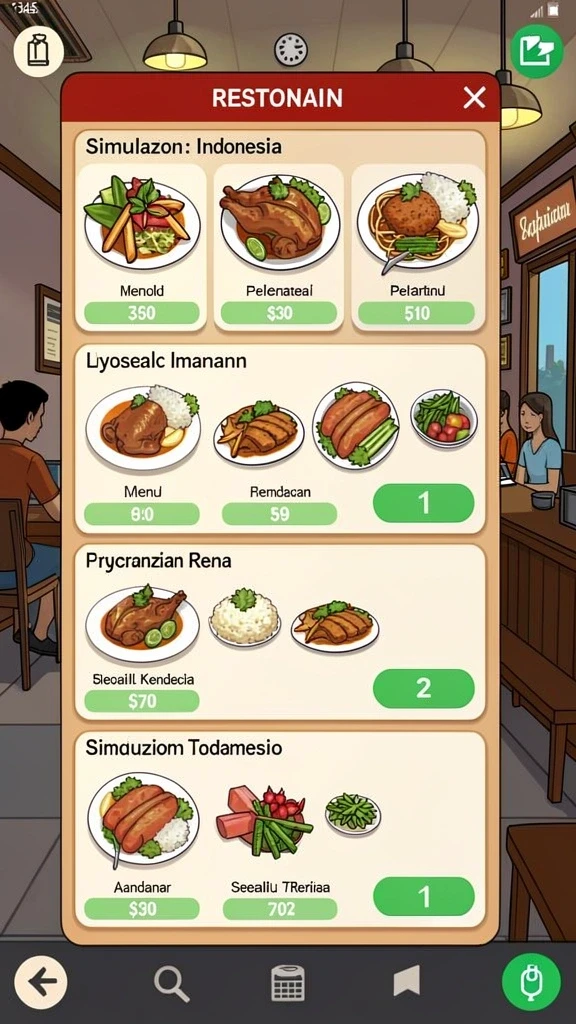Select the Menold dish card
Viewport: 576px width, 1024px height.
[x=142, y=247]
